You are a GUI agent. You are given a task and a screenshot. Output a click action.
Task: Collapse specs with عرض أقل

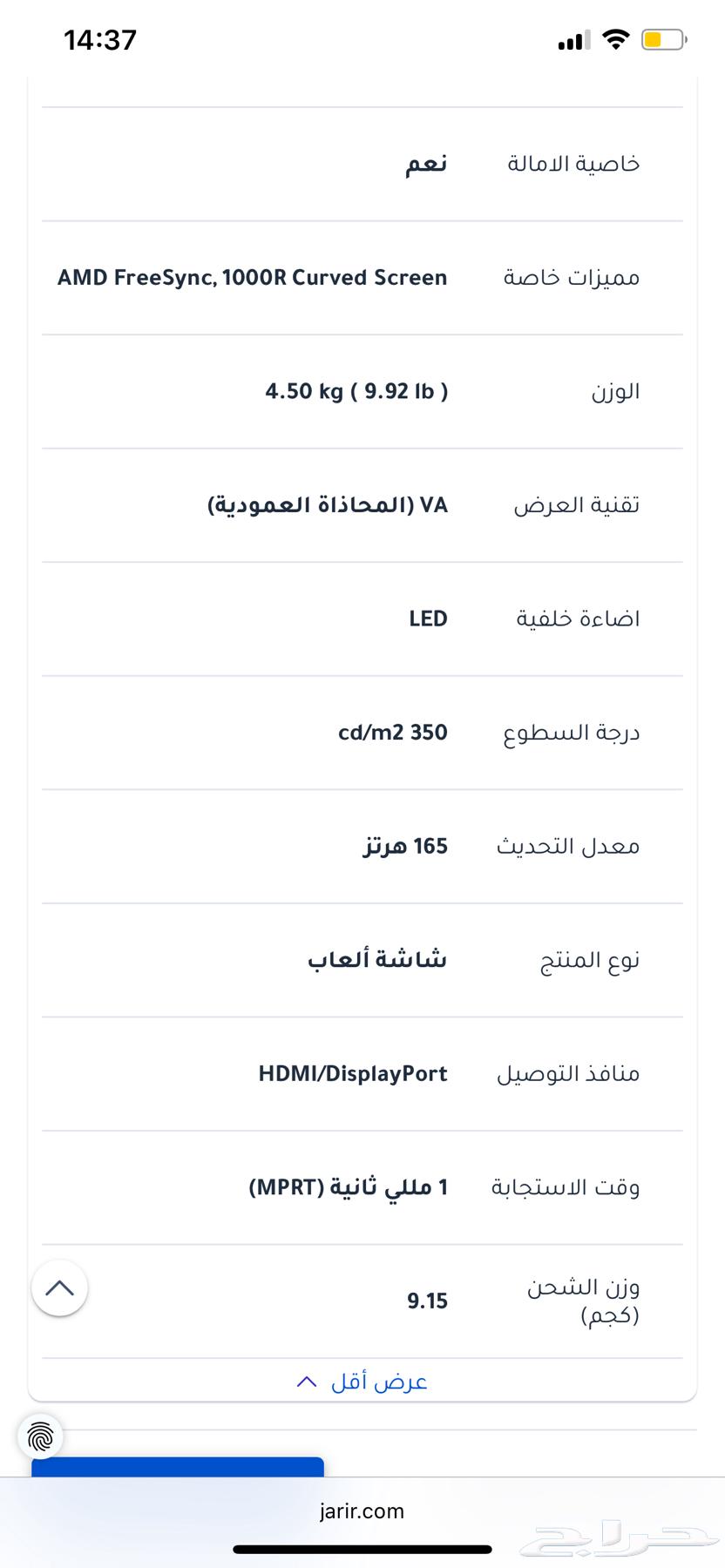click(362, 1382)
